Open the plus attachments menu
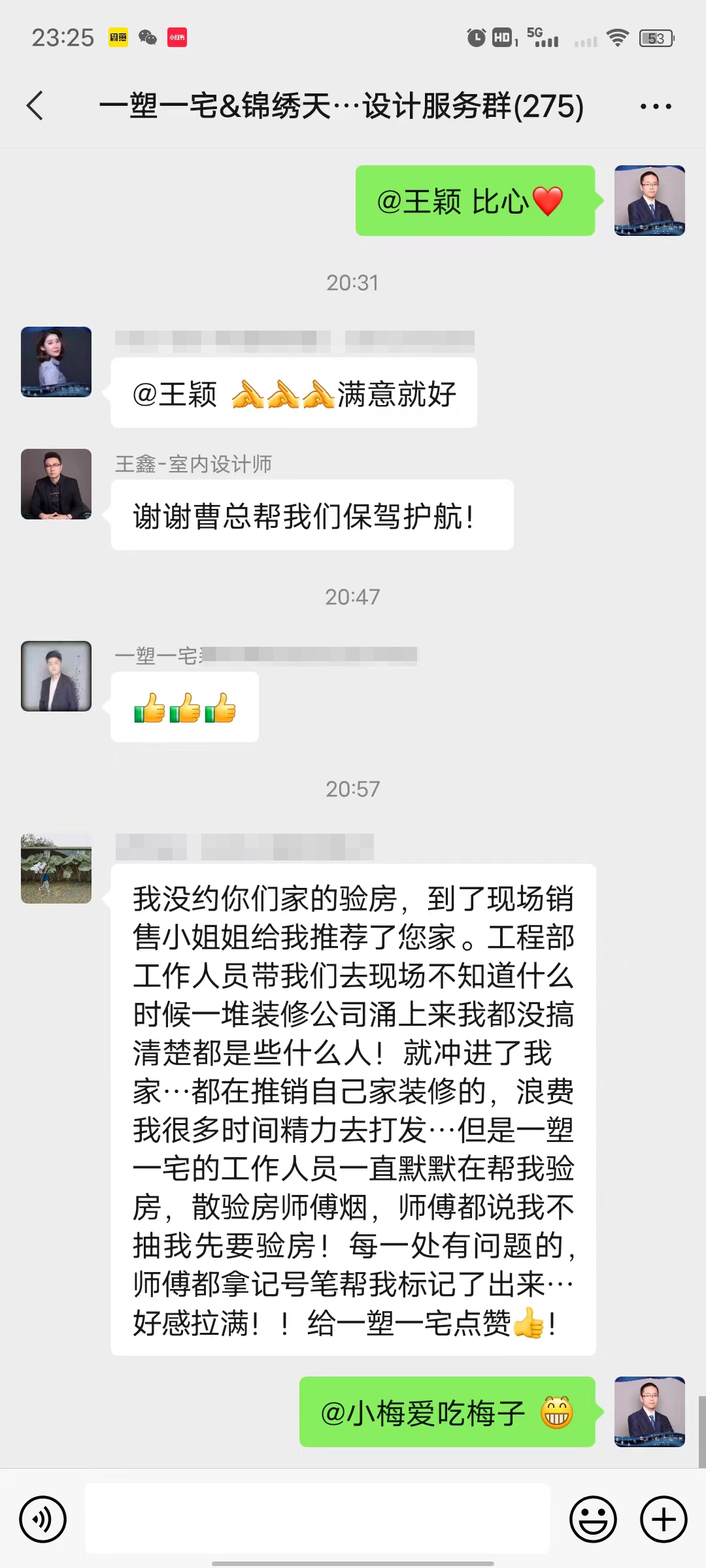Screen dimensions: 706x1568 pos(663,1520)
